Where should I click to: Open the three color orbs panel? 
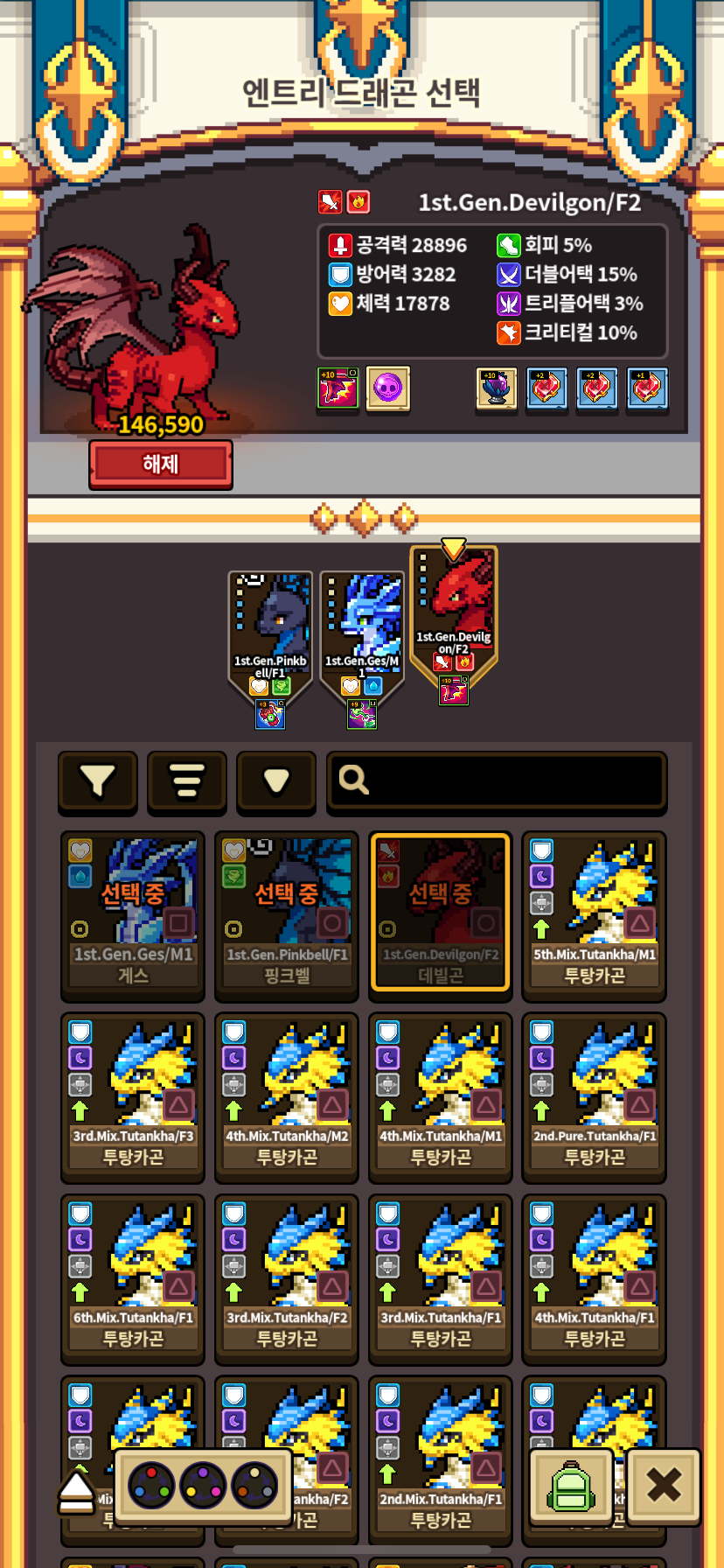click(203, 1486)
